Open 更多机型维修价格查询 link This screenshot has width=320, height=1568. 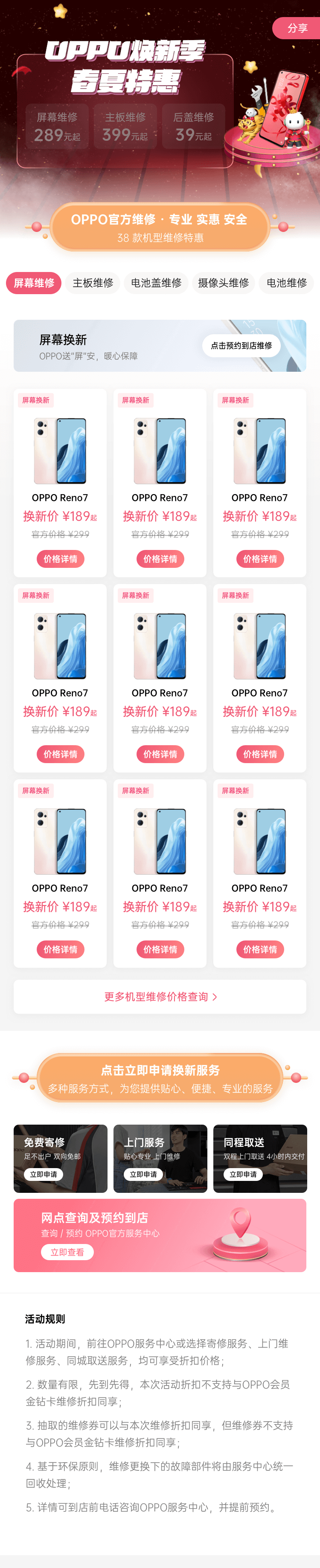[160, 996]
